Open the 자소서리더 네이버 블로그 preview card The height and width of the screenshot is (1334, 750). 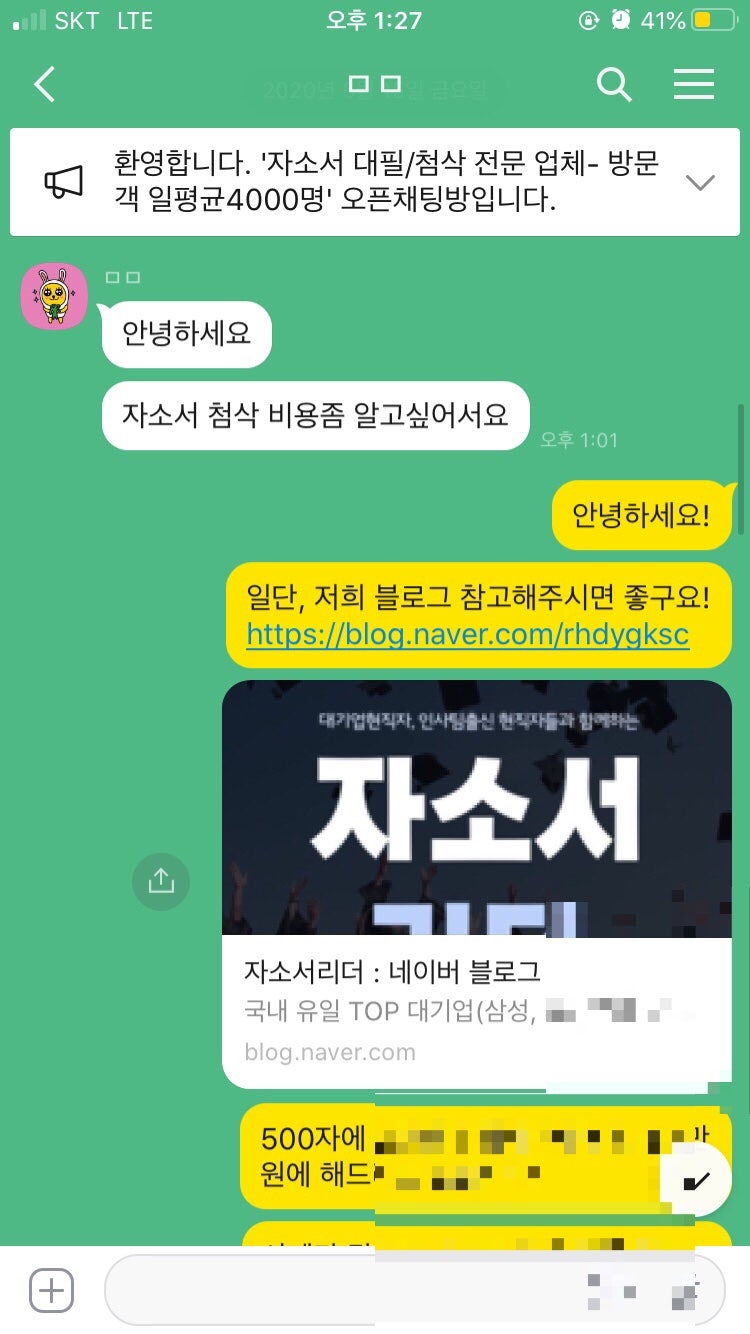(x=476, y=880)
